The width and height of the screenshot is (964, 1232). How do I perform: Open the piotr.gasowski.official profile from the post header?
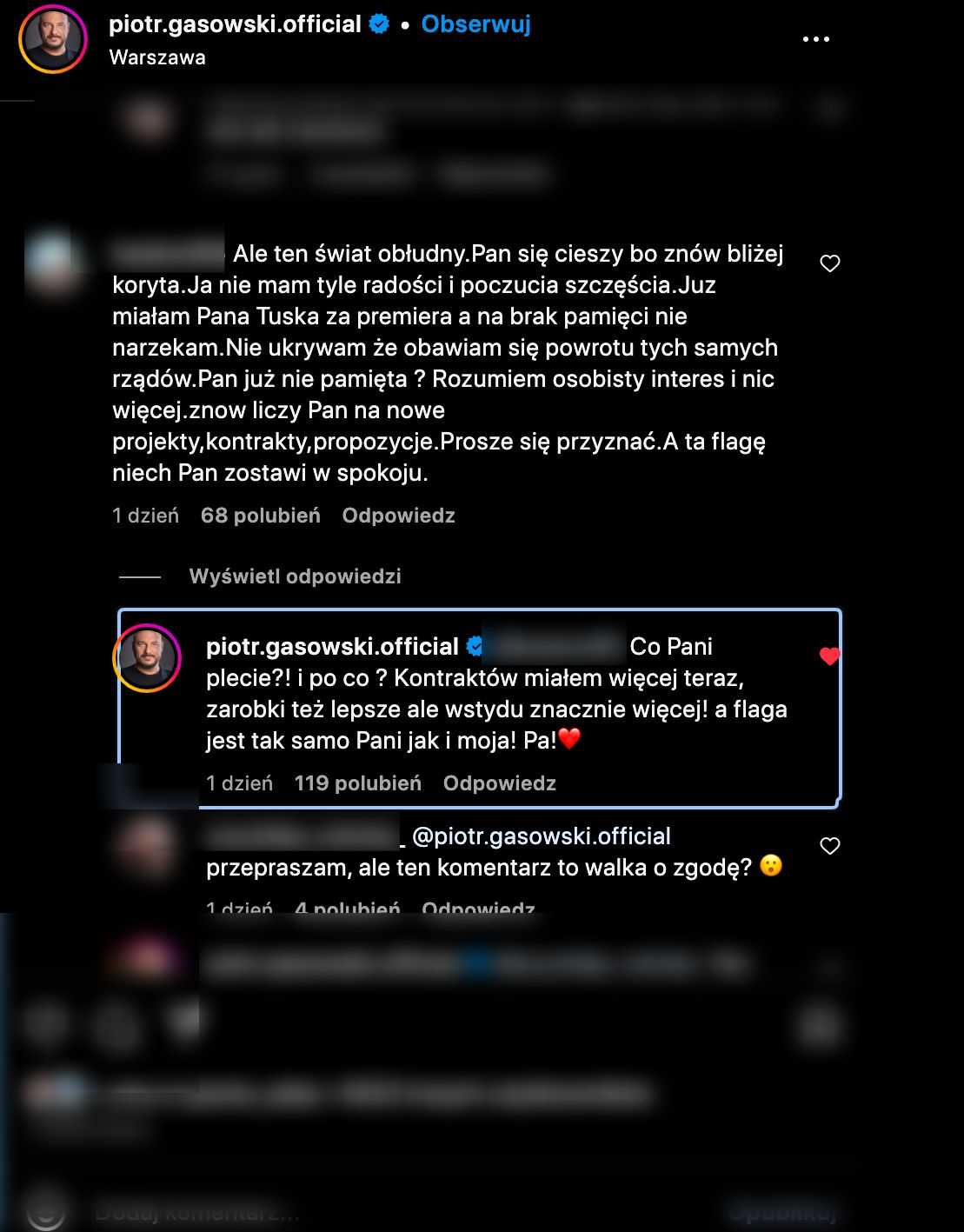235,24
